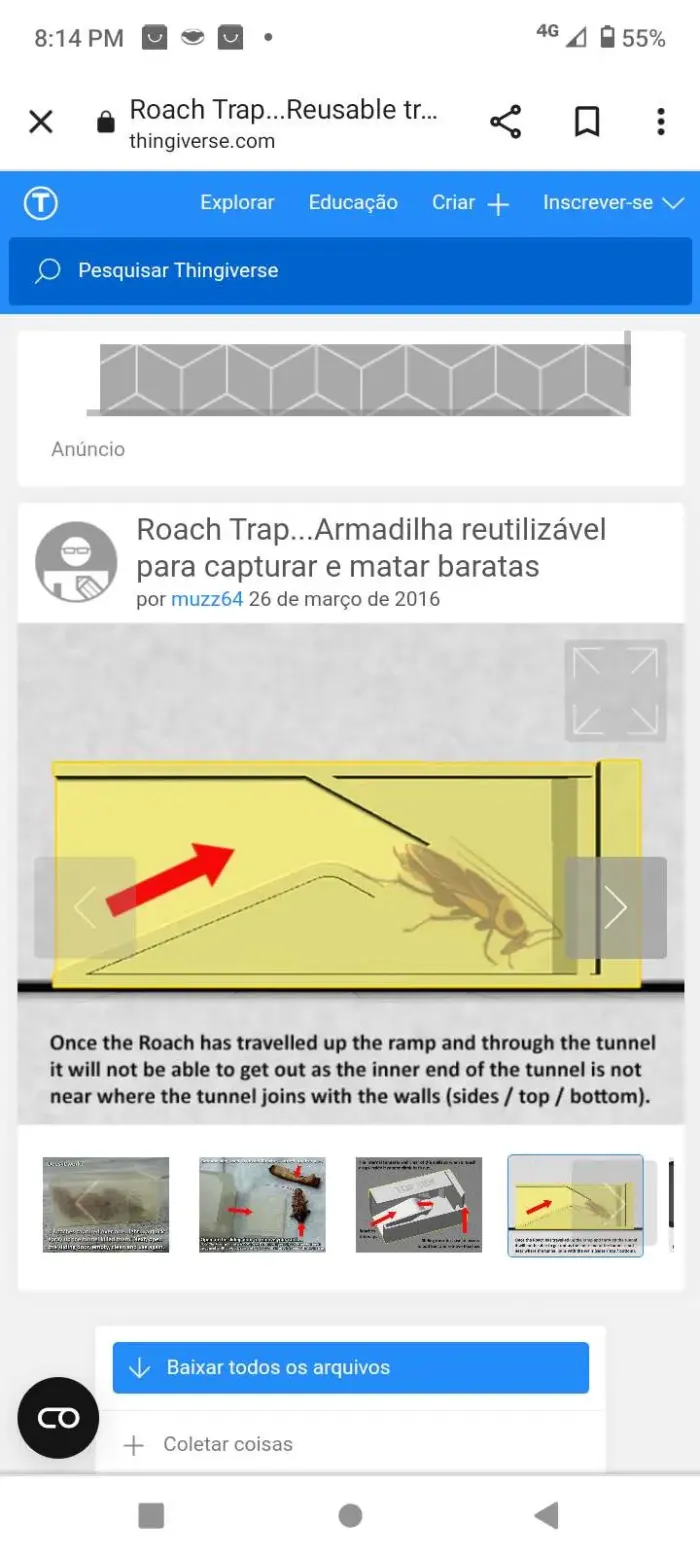
Task: Open the Educação section
Action: click(x=353, y=203)
